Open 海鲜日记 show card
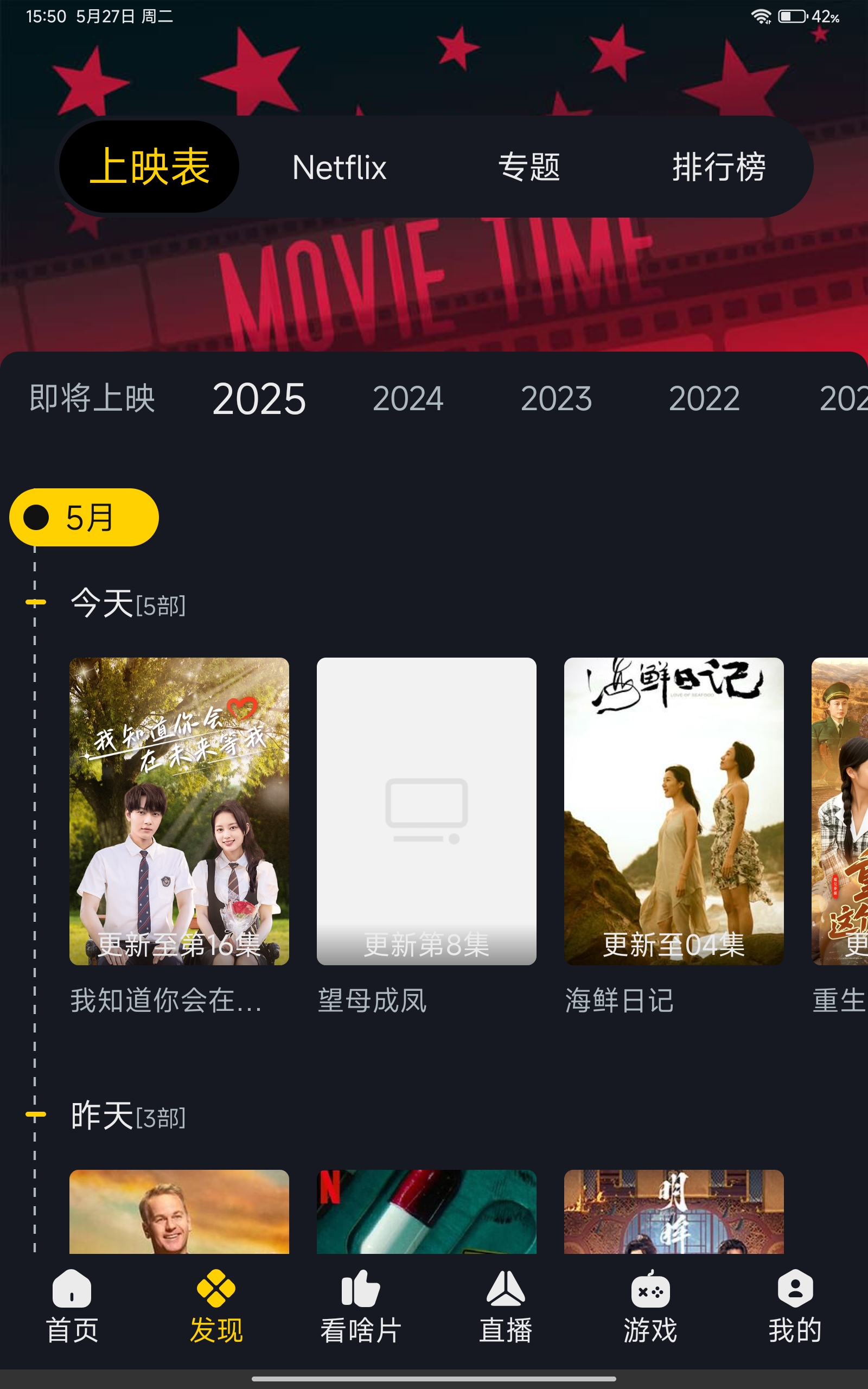Image resolution: width=868 pixels, height=1389 pixels. 674,811
